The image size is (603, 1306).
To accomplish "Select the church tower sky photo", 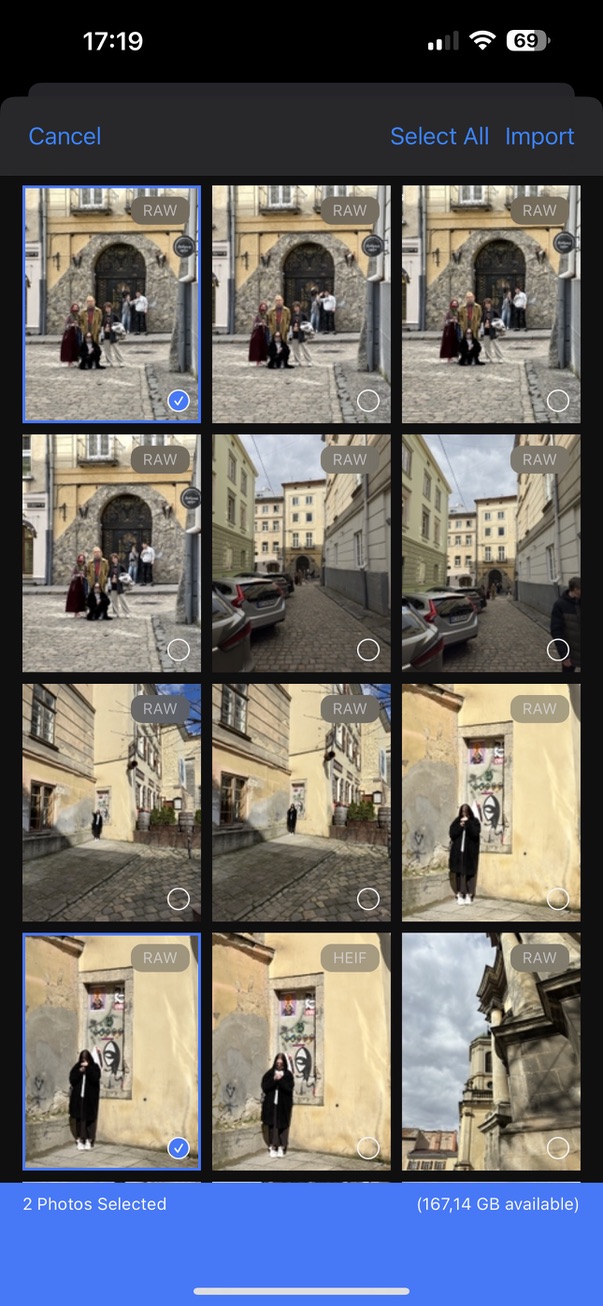I will click(x=491, y=1051).
